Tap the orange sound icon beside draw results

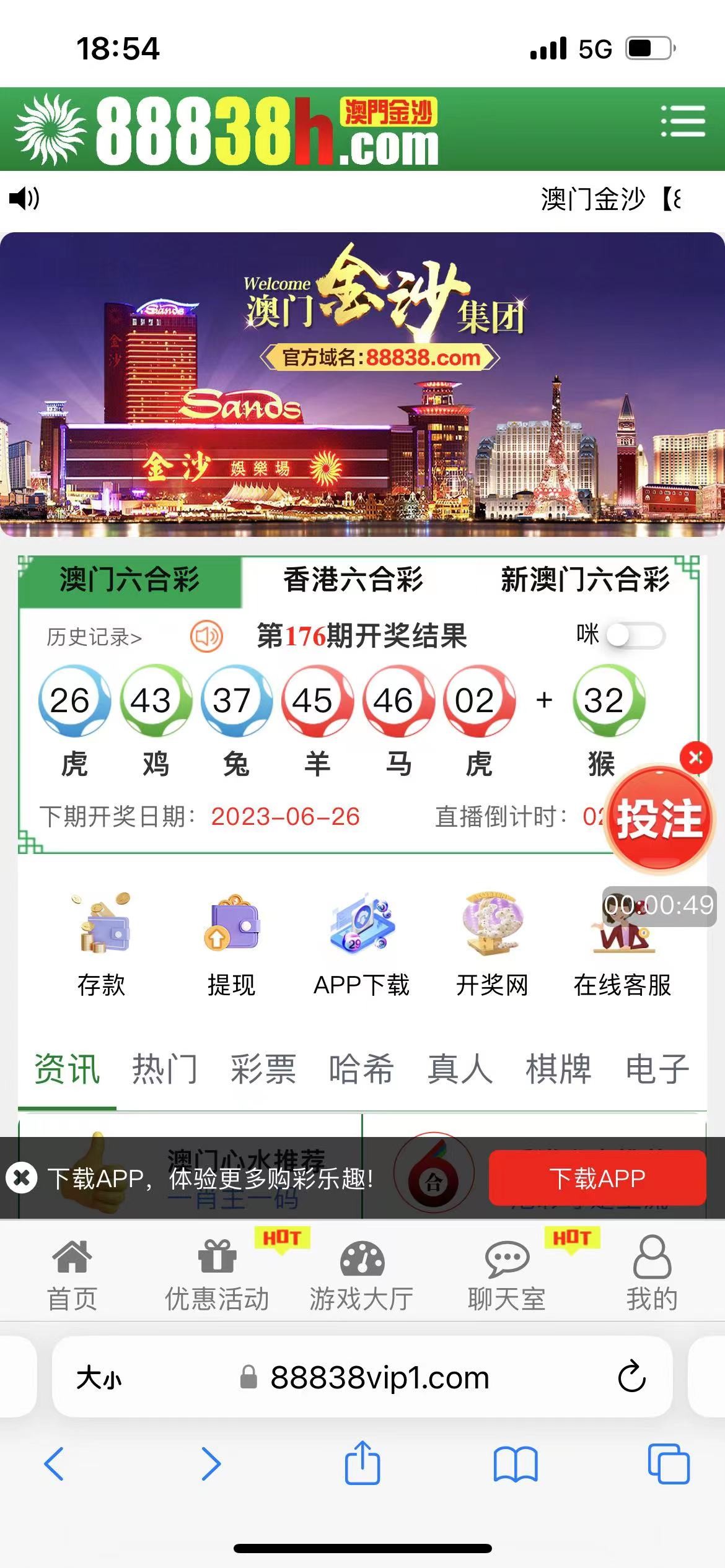pos(206,636)
